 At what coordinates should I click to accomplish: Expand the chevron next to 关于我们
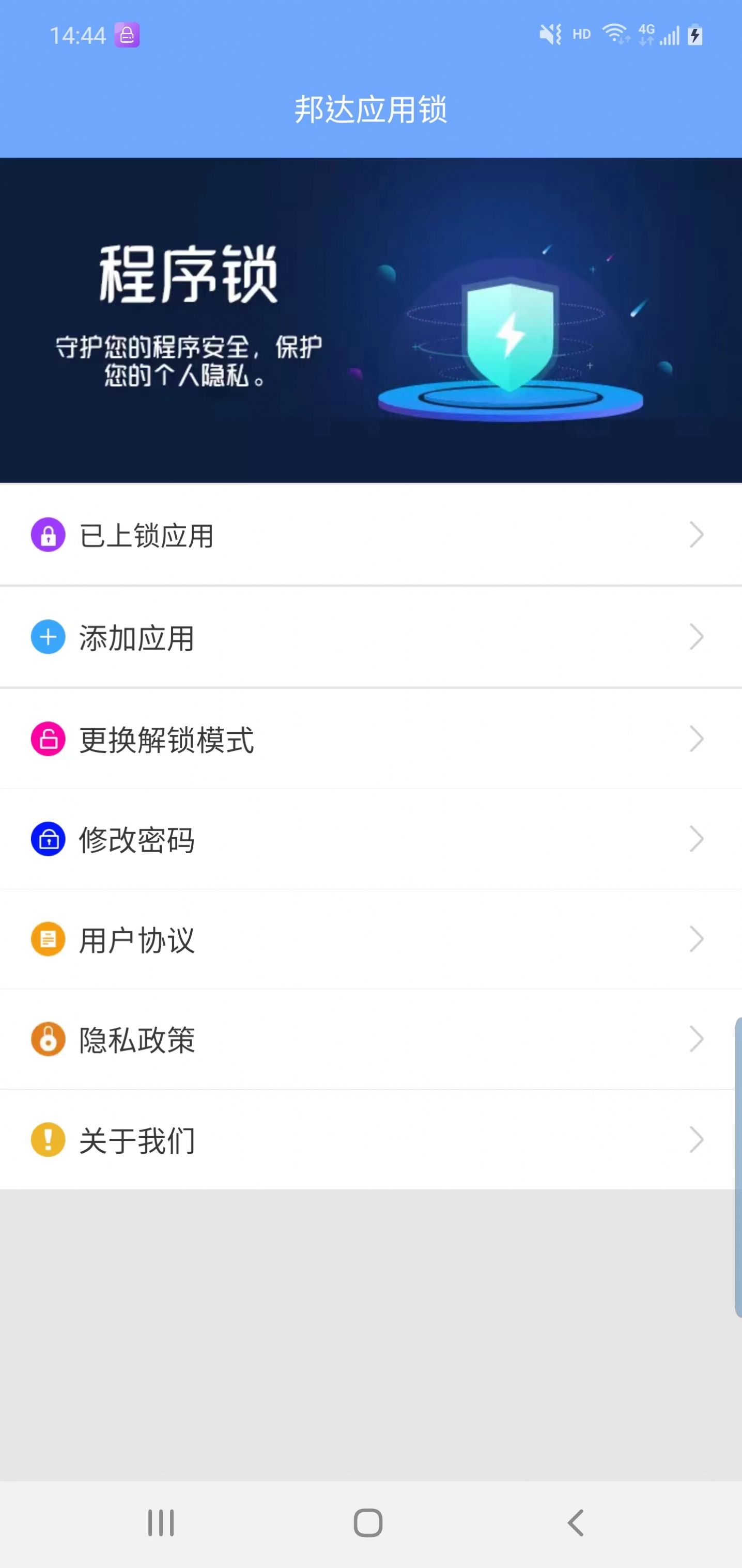[698, 1141]
